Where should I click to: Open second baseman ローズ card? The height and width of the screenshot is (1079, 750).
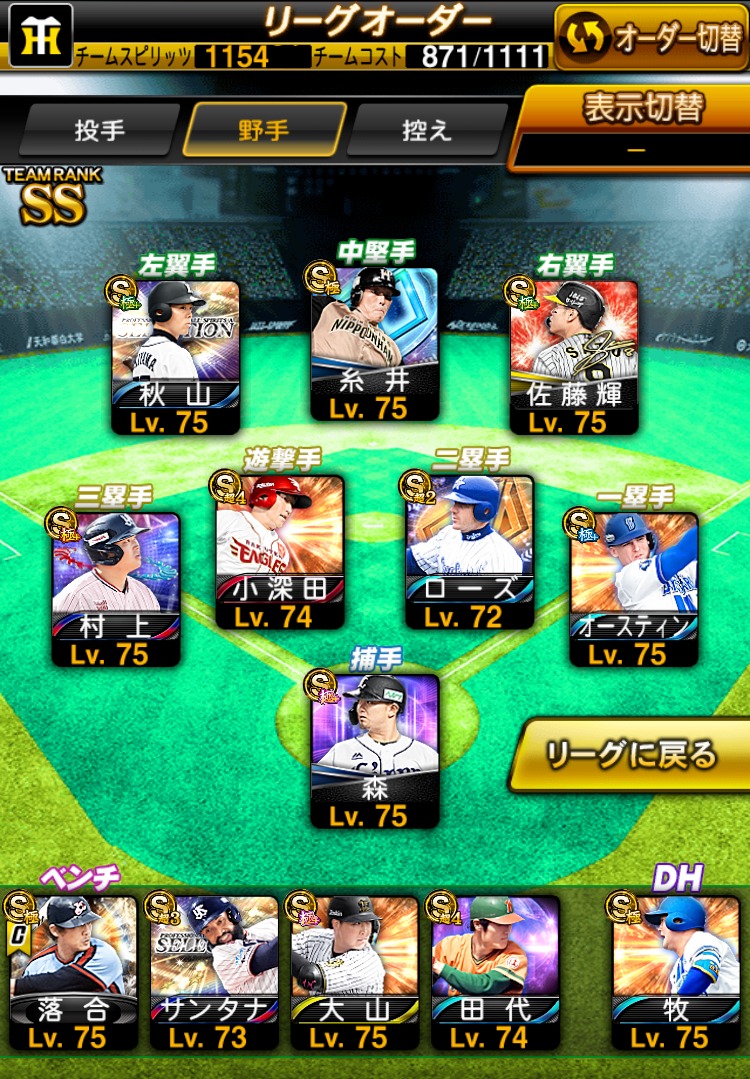(x=470, y=550)
